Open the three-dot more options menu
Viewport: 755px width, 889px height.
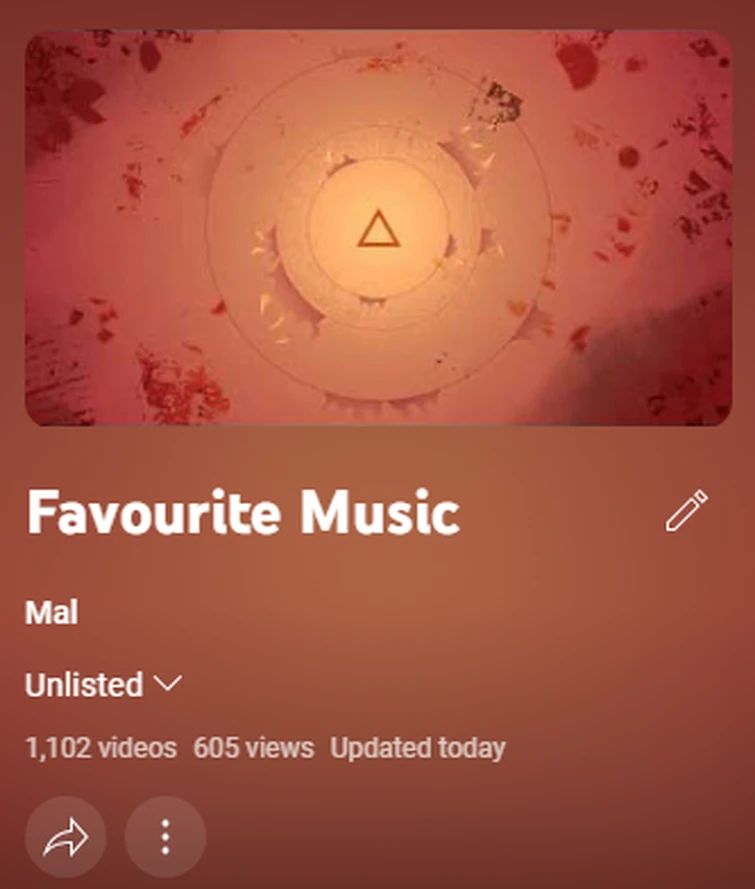coord(166,837)
